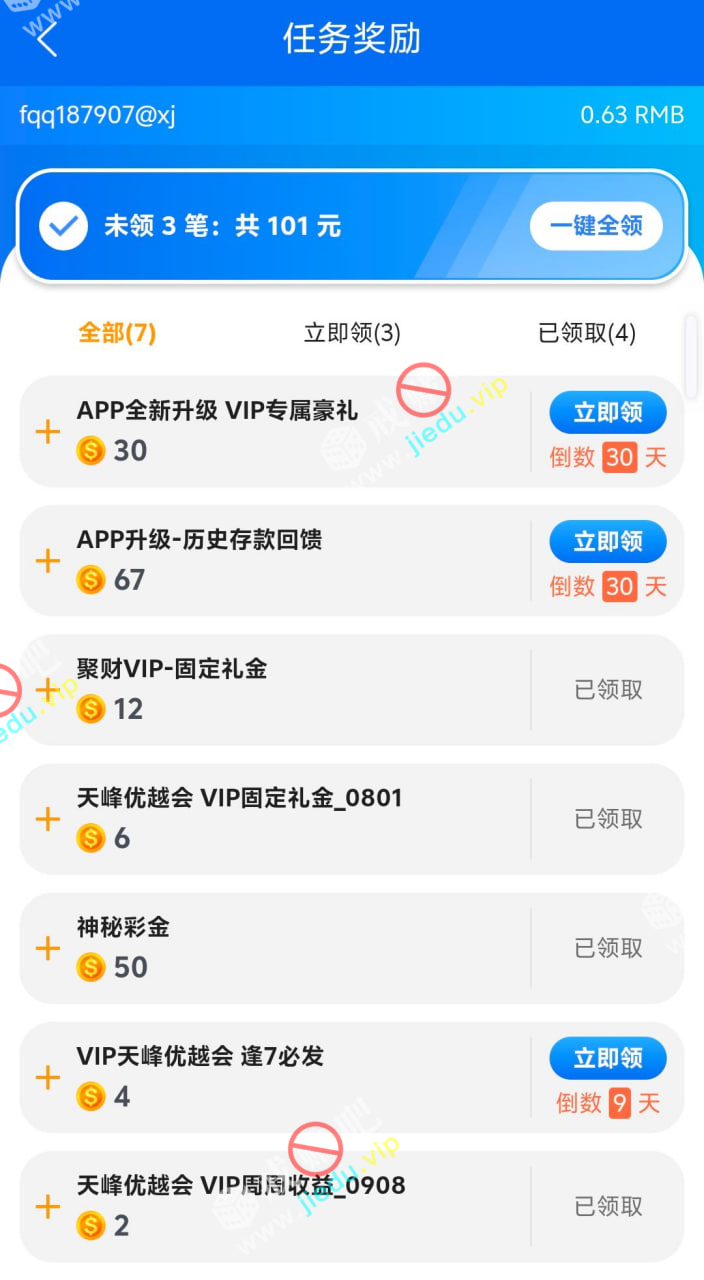Expand VIP天峰优越会 逢7必发 details
The height and width of the screenshot is (1280, 704).
click(x=48, y=1077)
